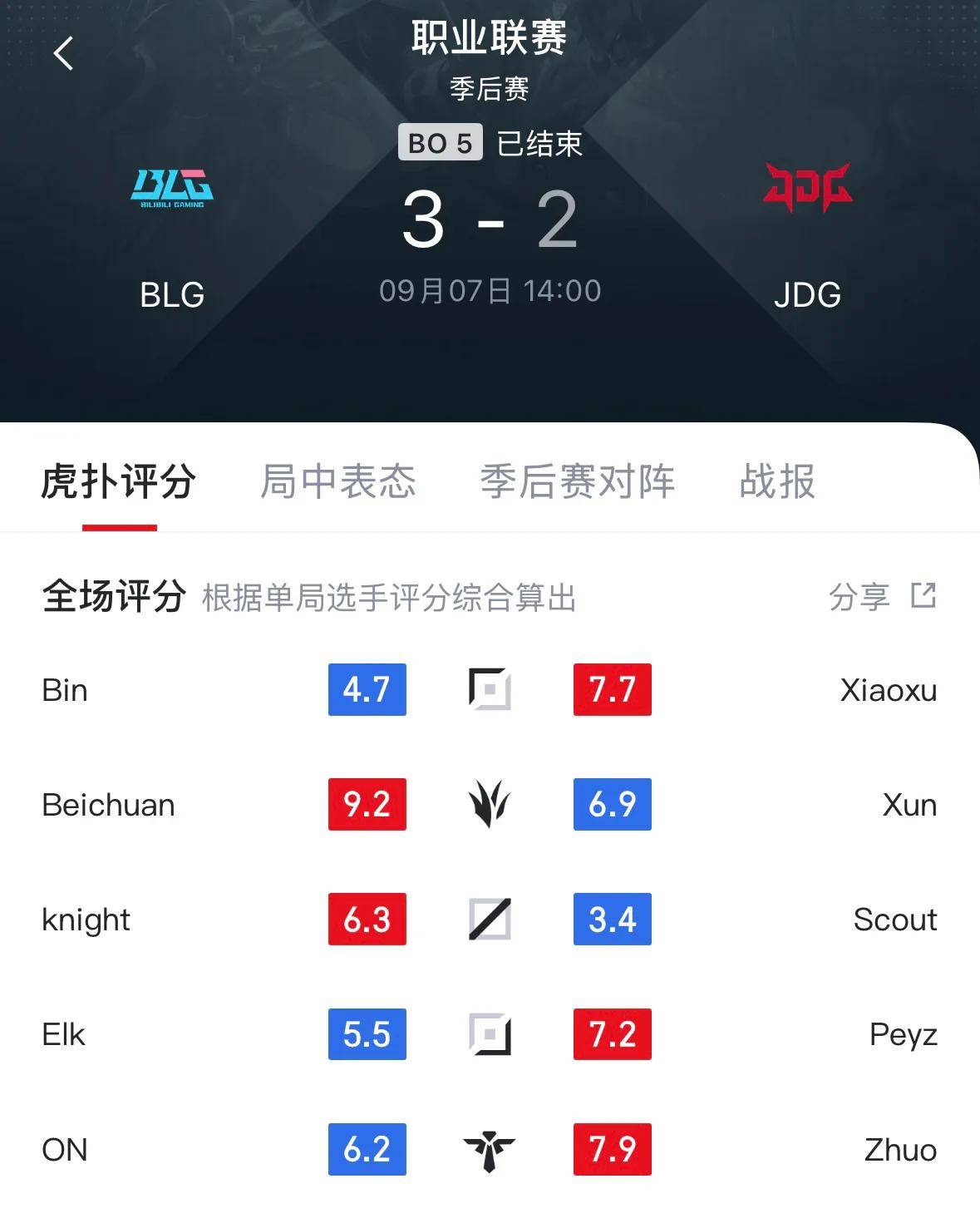Open Zhuo's 7.9 rating
The height and width of the screenshot is (1218, 980).
pos(612,1149)
